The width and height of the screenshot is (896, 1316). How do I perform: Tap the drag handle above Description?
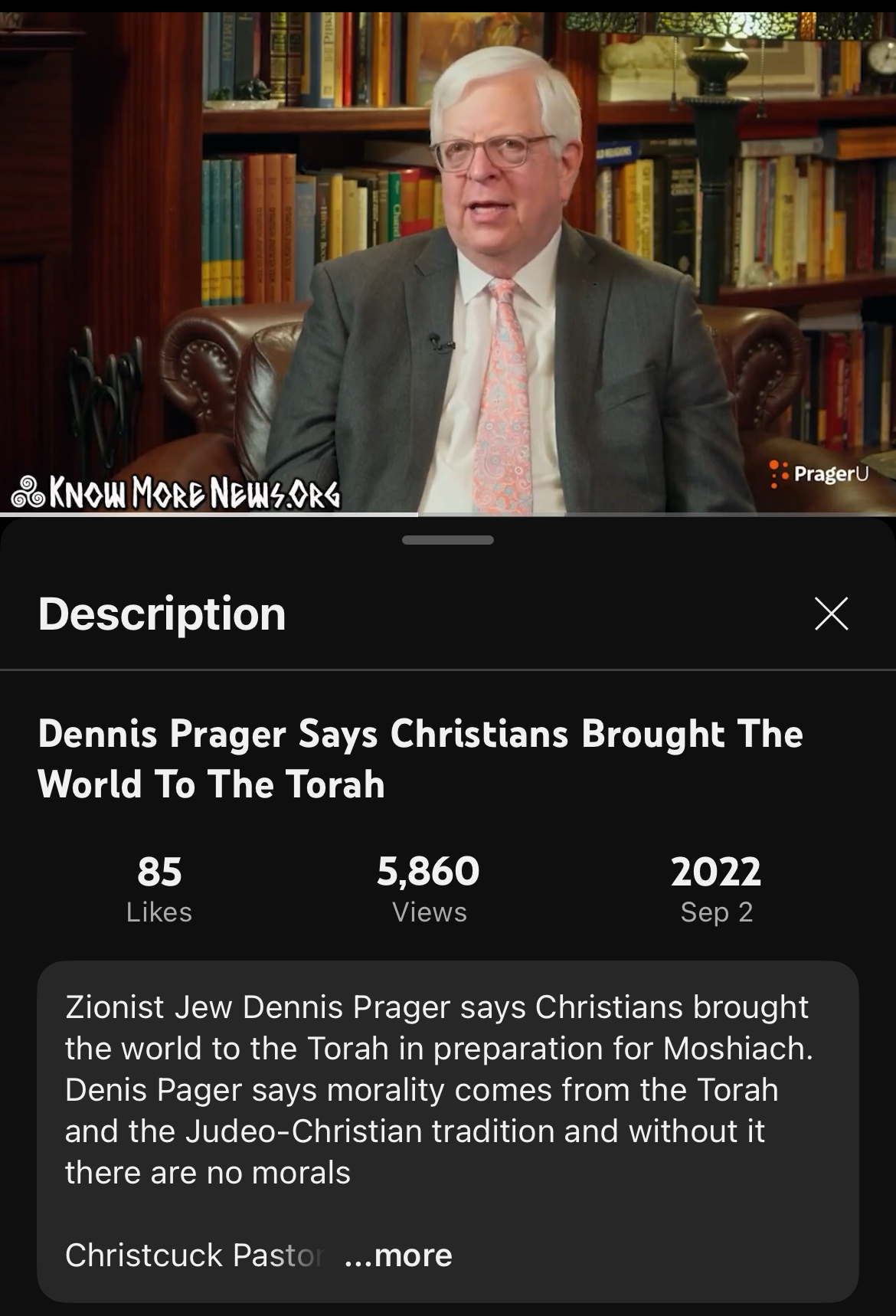pyautogui.click(x=448, y=540)
